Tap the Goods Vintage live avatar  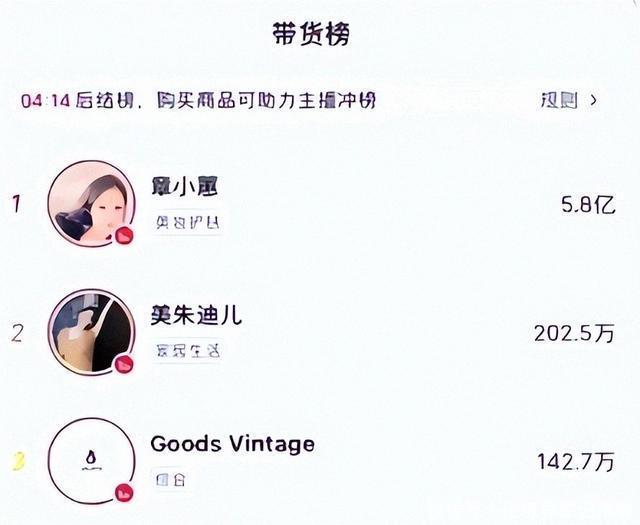point(91,461)
